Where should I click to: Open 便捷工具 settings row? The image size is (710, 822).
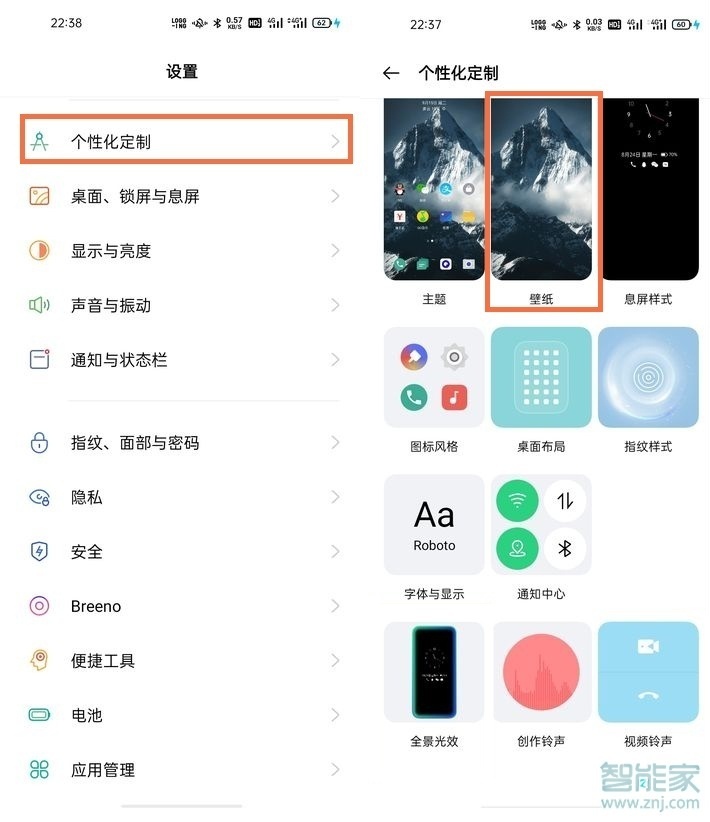point(185,661)
